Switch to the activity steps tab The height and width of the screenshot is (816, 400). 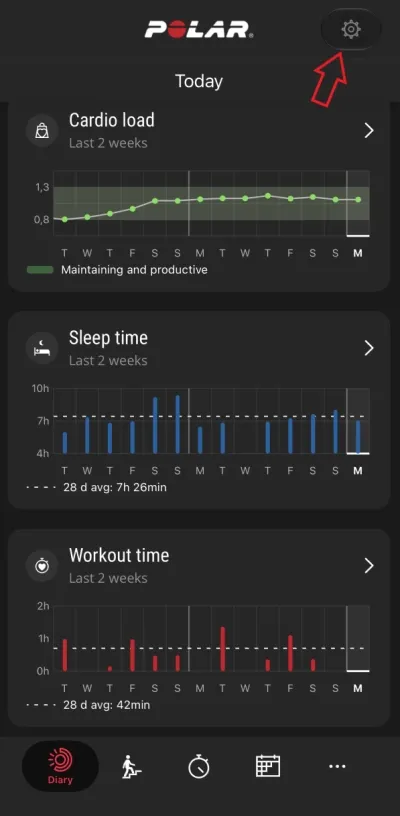coord(132,767)
